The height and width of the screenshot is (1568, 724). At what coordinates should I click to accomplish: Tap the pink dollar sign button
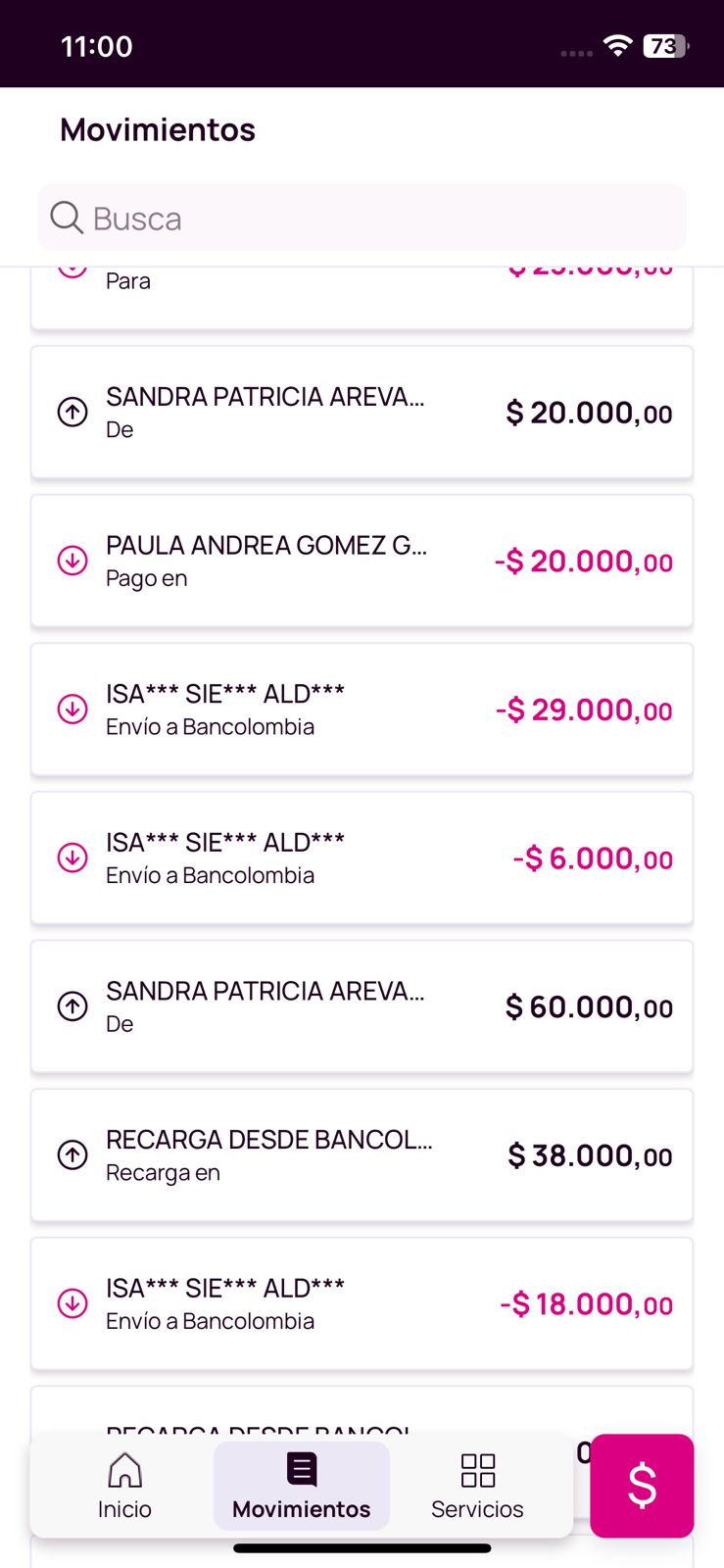[642, 1486]
